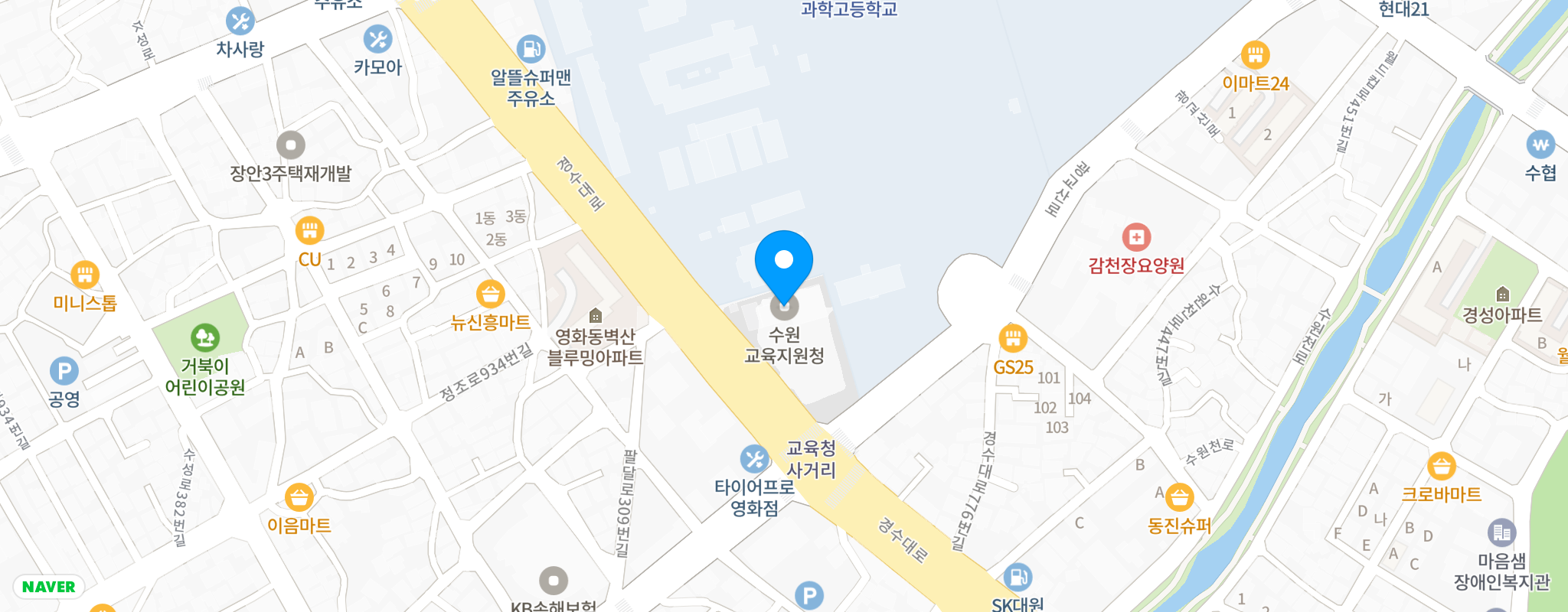The height and width of the screenshot is (612, 1568).
Task: Select the GS25 store marker
Action: (1013, 338)
